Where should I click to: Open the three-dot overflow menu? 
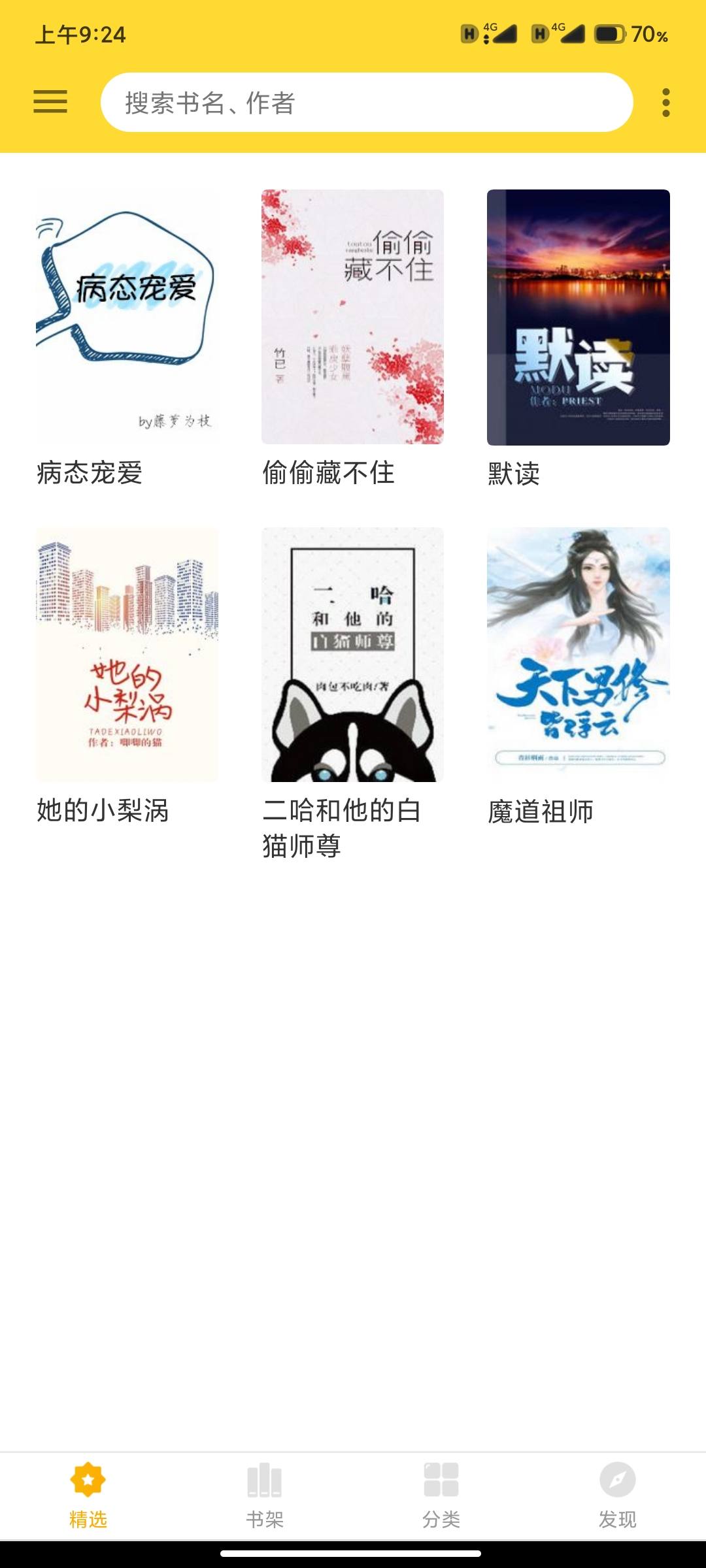click(x=665, y=103)
